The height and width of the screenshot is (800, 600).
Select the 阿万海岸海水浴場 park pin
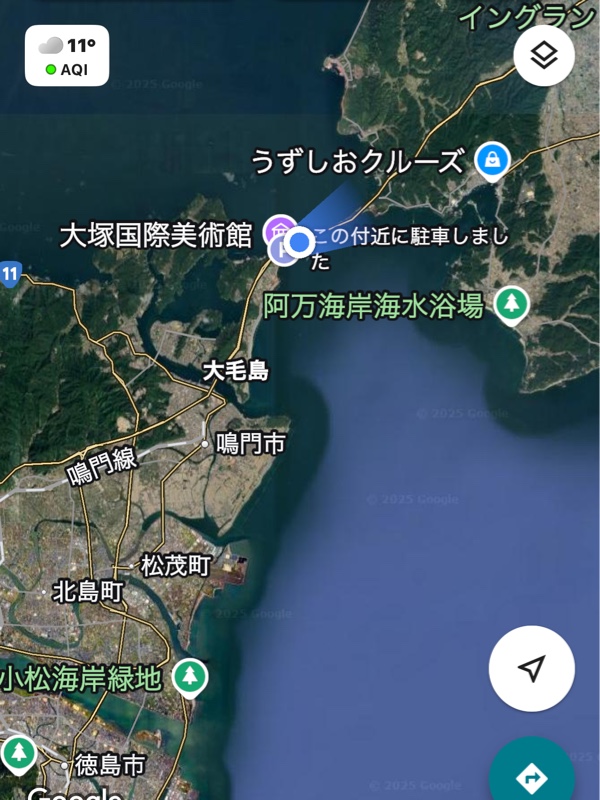(x=511, y=303)
